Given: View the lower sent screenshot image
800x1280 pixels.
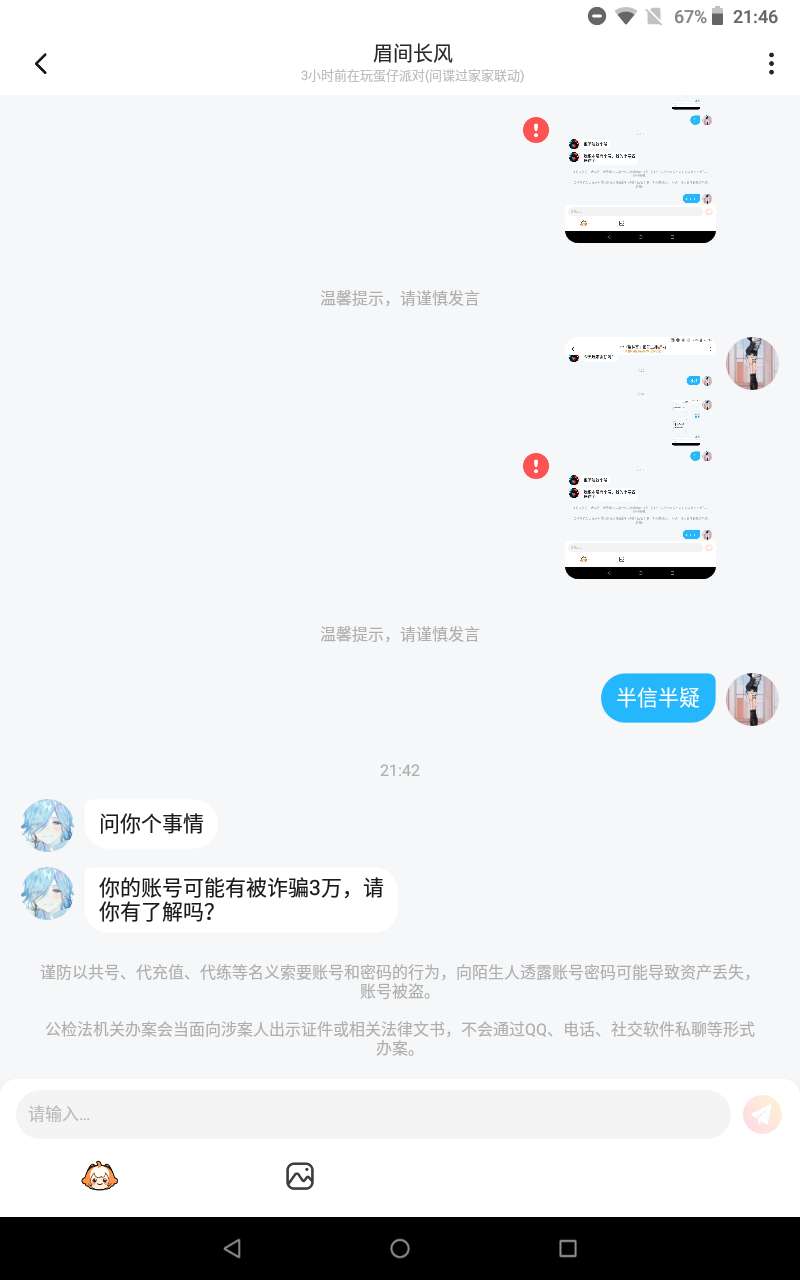Looking at the screenshot, I should click(640, 458).
